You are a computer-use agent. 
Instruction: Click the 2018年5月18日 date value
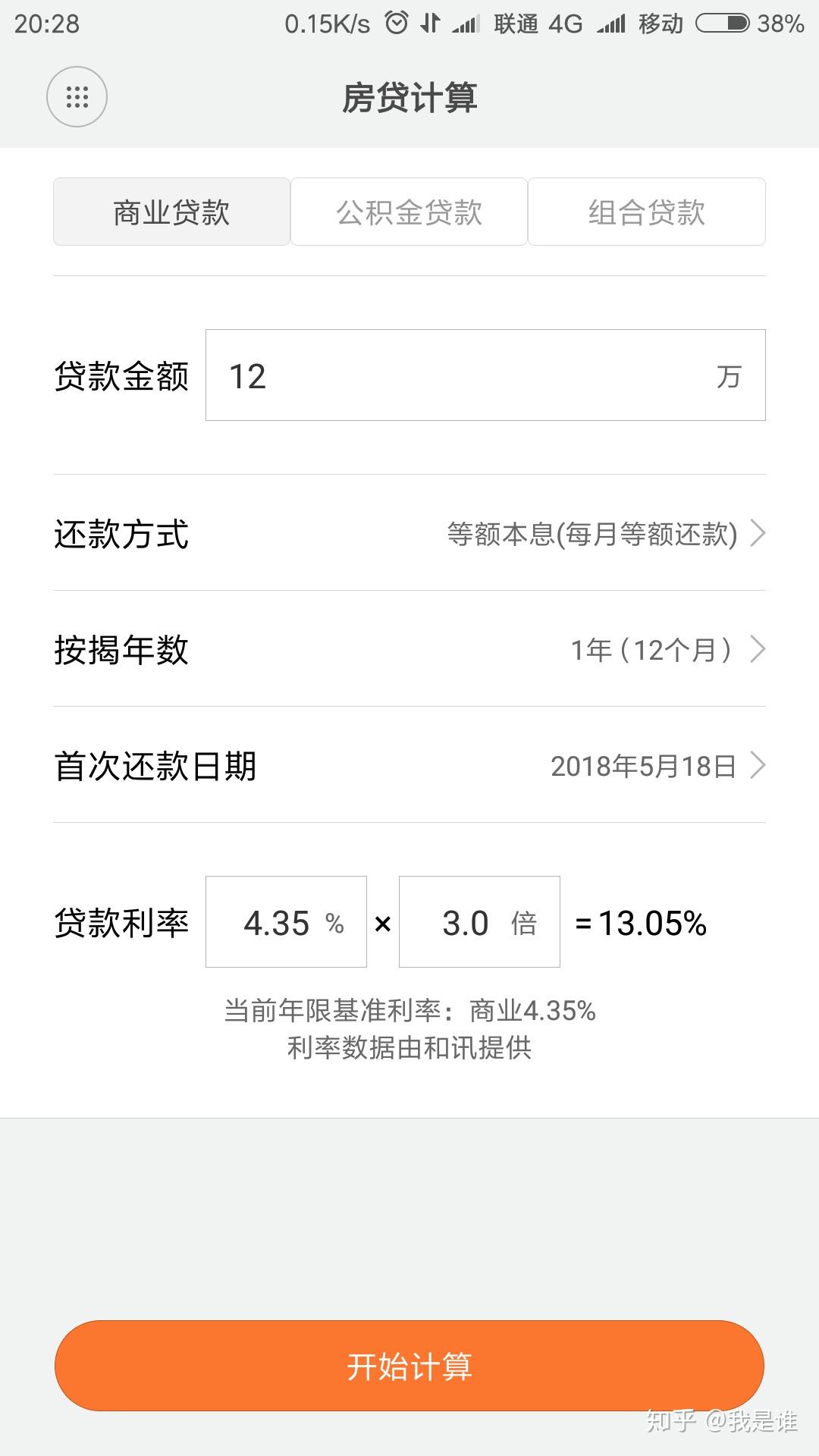644,766
